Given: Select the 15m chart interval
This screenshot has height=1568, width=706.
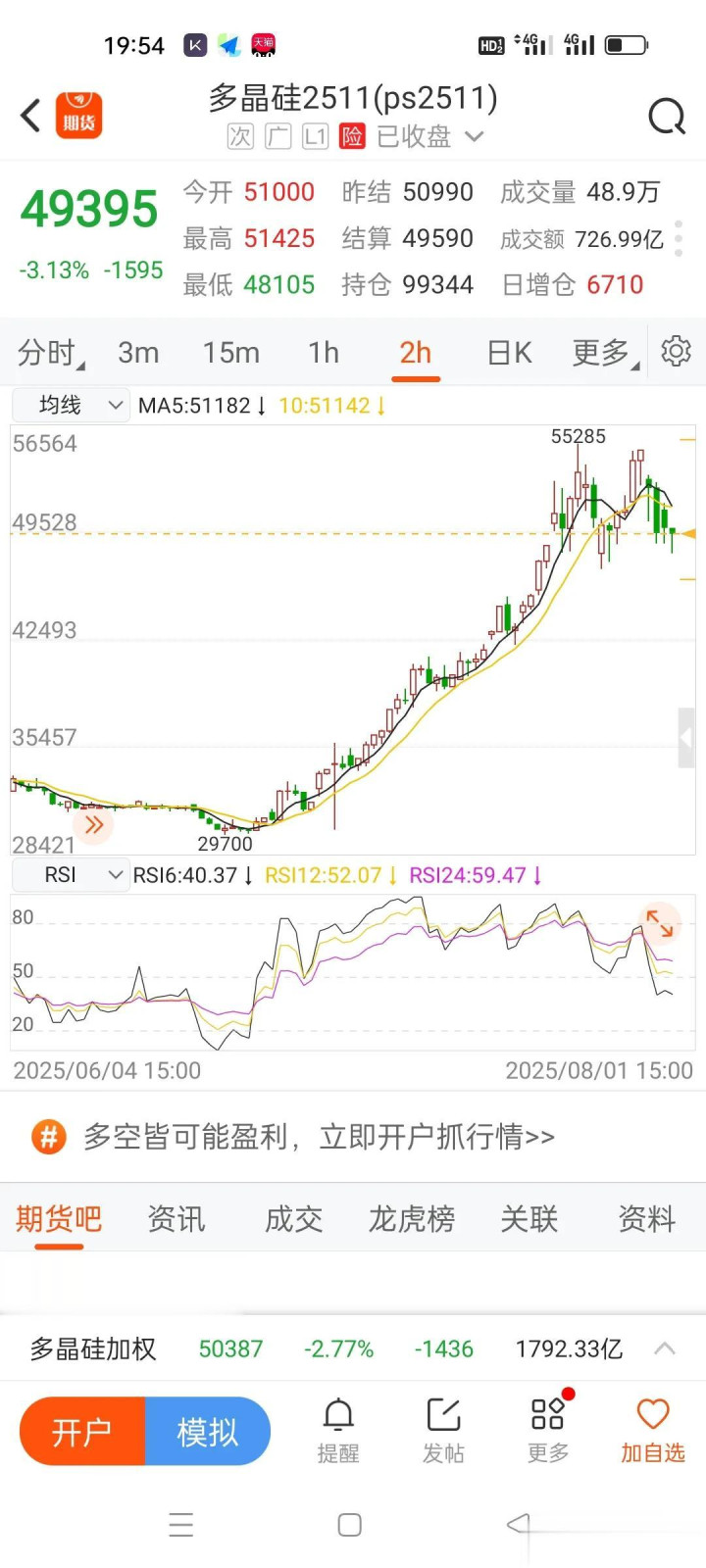Looking at the screenshot, I should (x=230, y=353).
